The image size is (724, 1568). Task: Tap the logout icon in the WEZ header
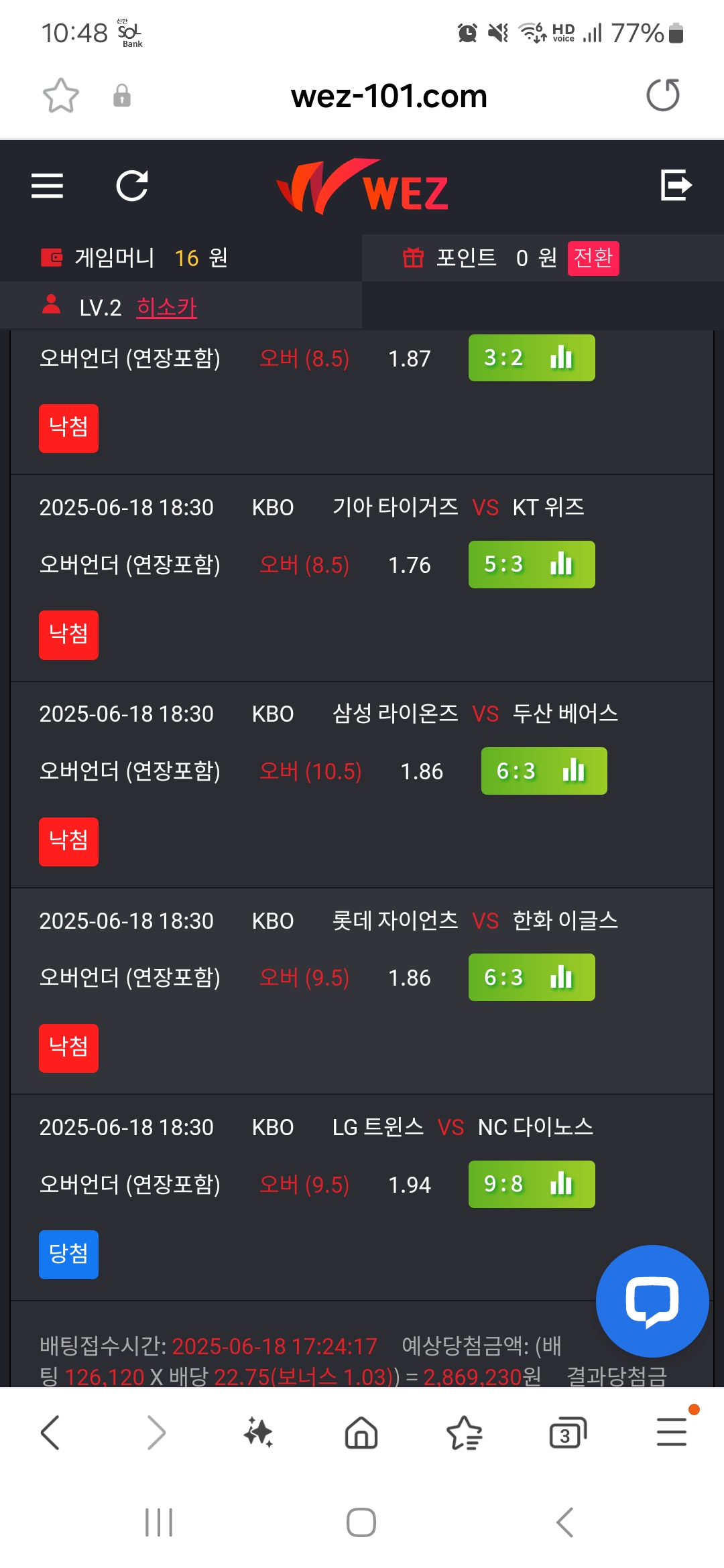click(676, 185)
